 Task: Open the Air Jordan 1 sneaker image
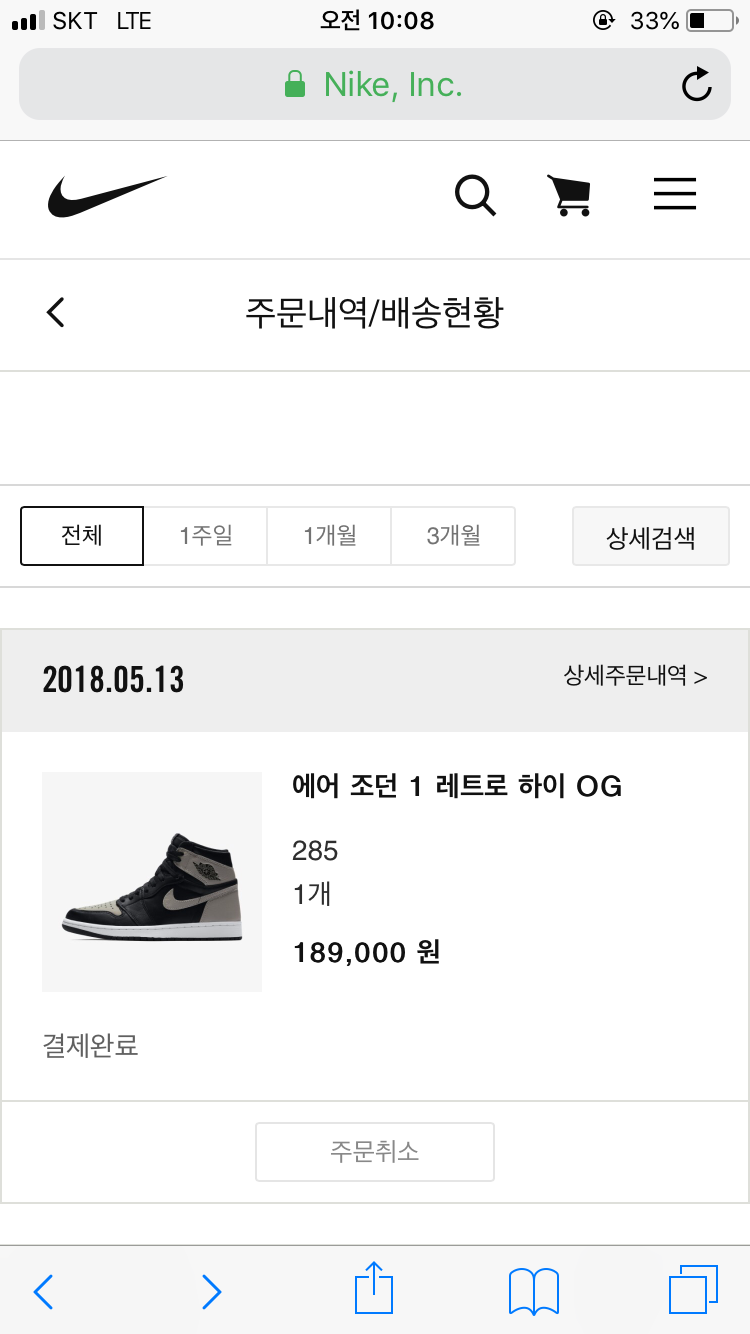click(x=152, y=882)
